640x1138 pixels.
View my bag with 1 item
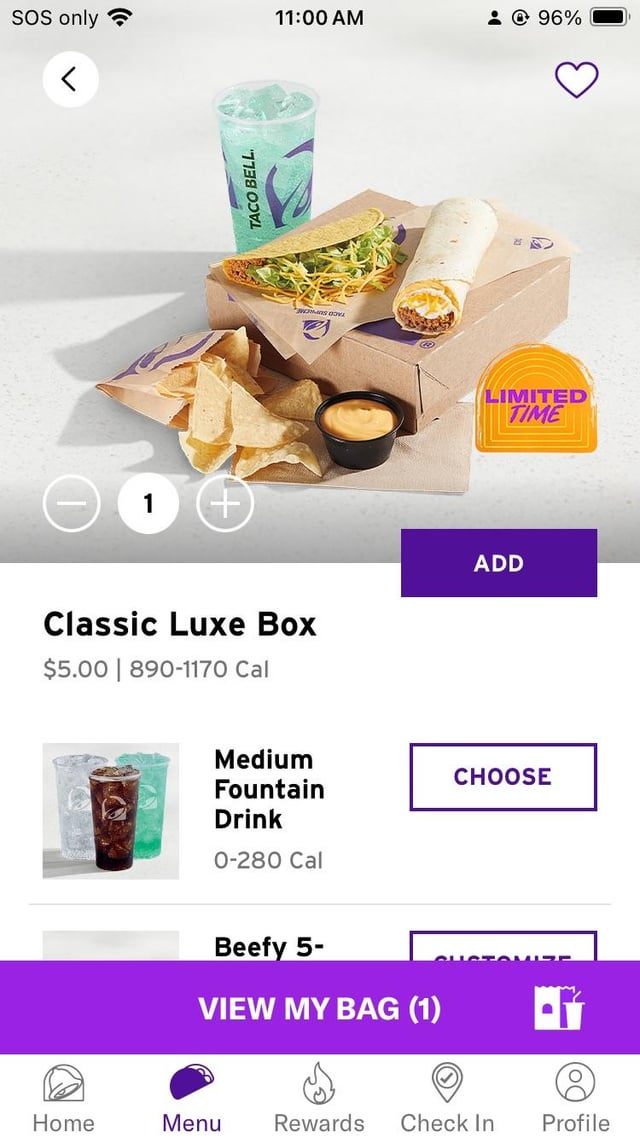tap(320, 1008)
